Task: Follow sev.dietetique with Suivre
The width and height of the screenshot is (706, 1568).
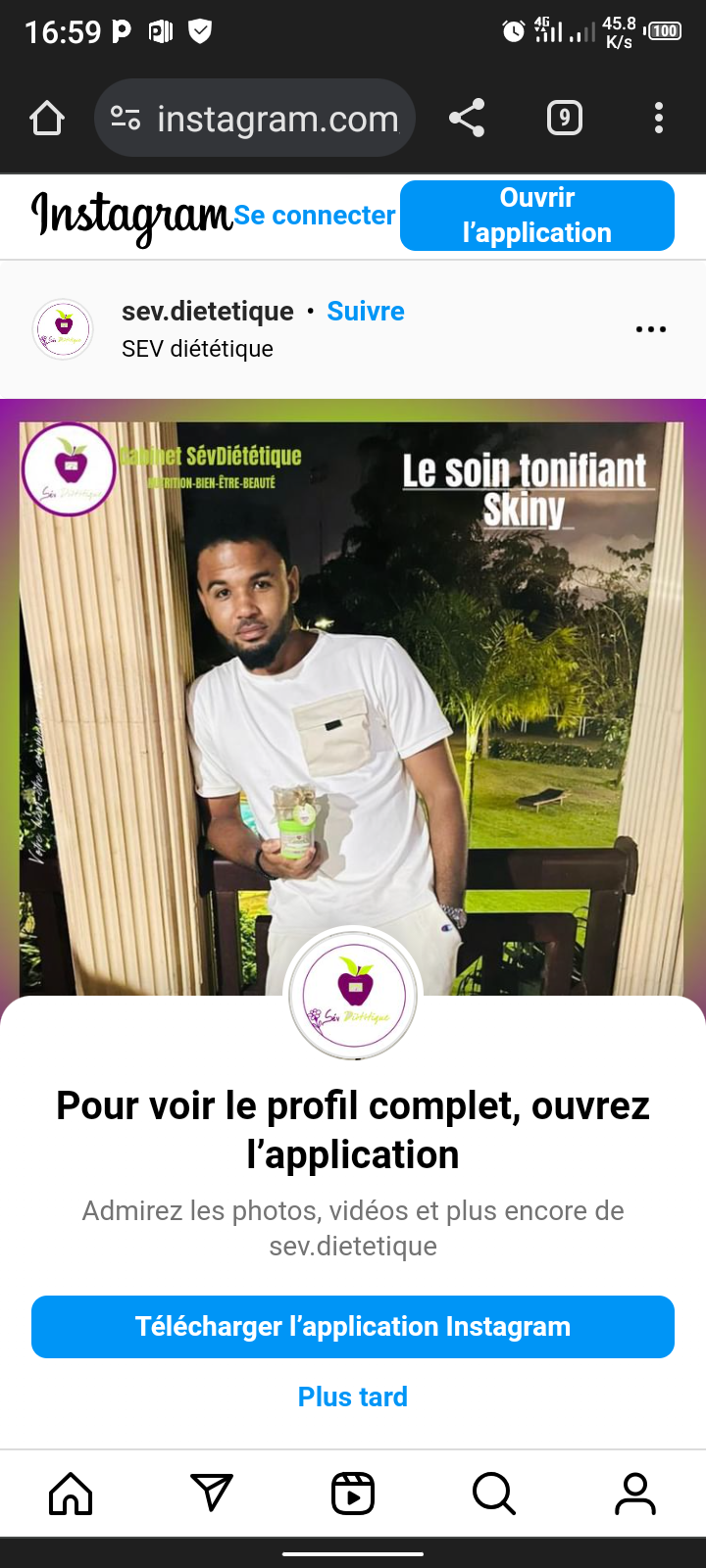Action: (x=366, y=312)
